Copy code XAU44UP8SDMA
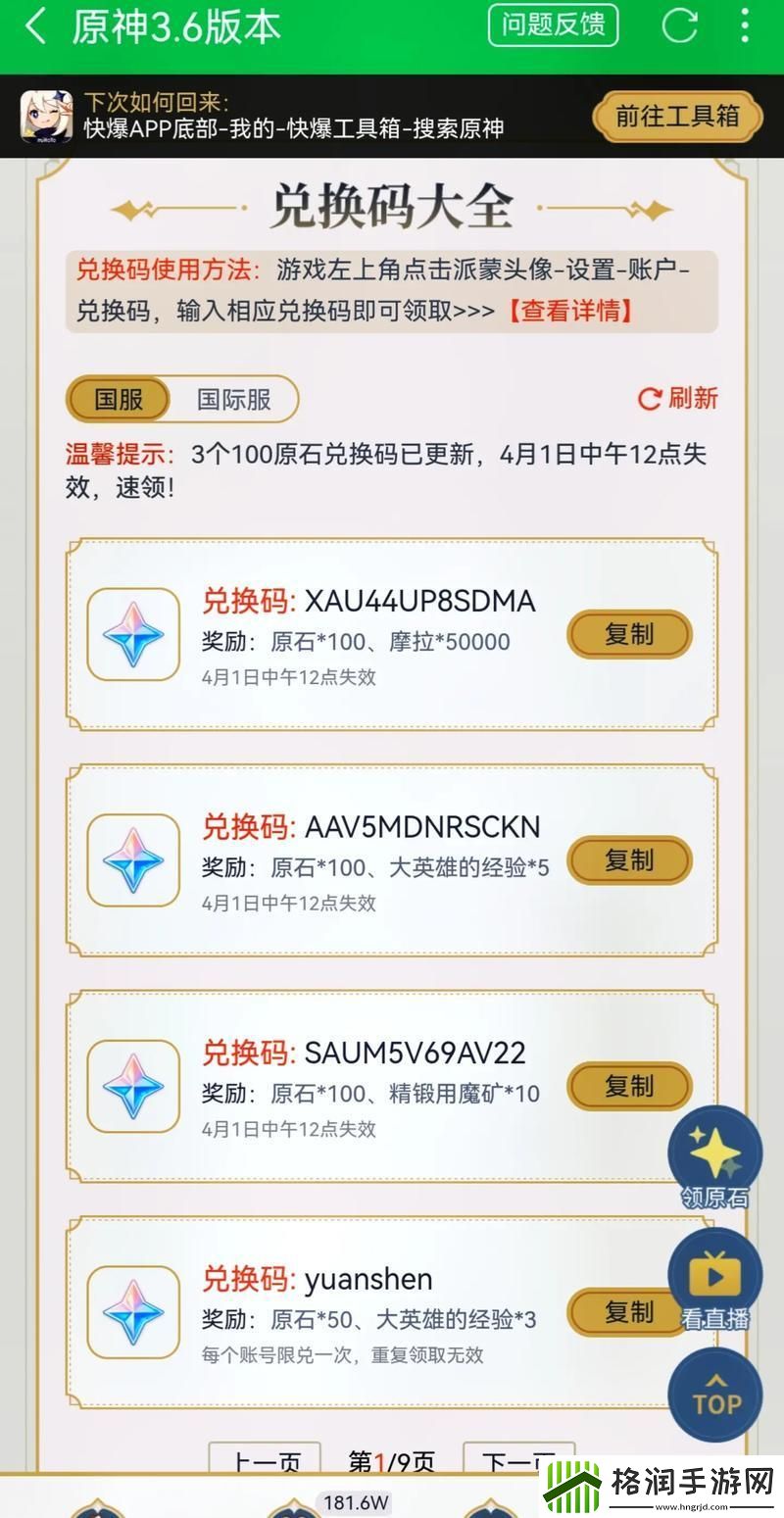Screen dimensions: 784x1518 click(x=629, y=634)
